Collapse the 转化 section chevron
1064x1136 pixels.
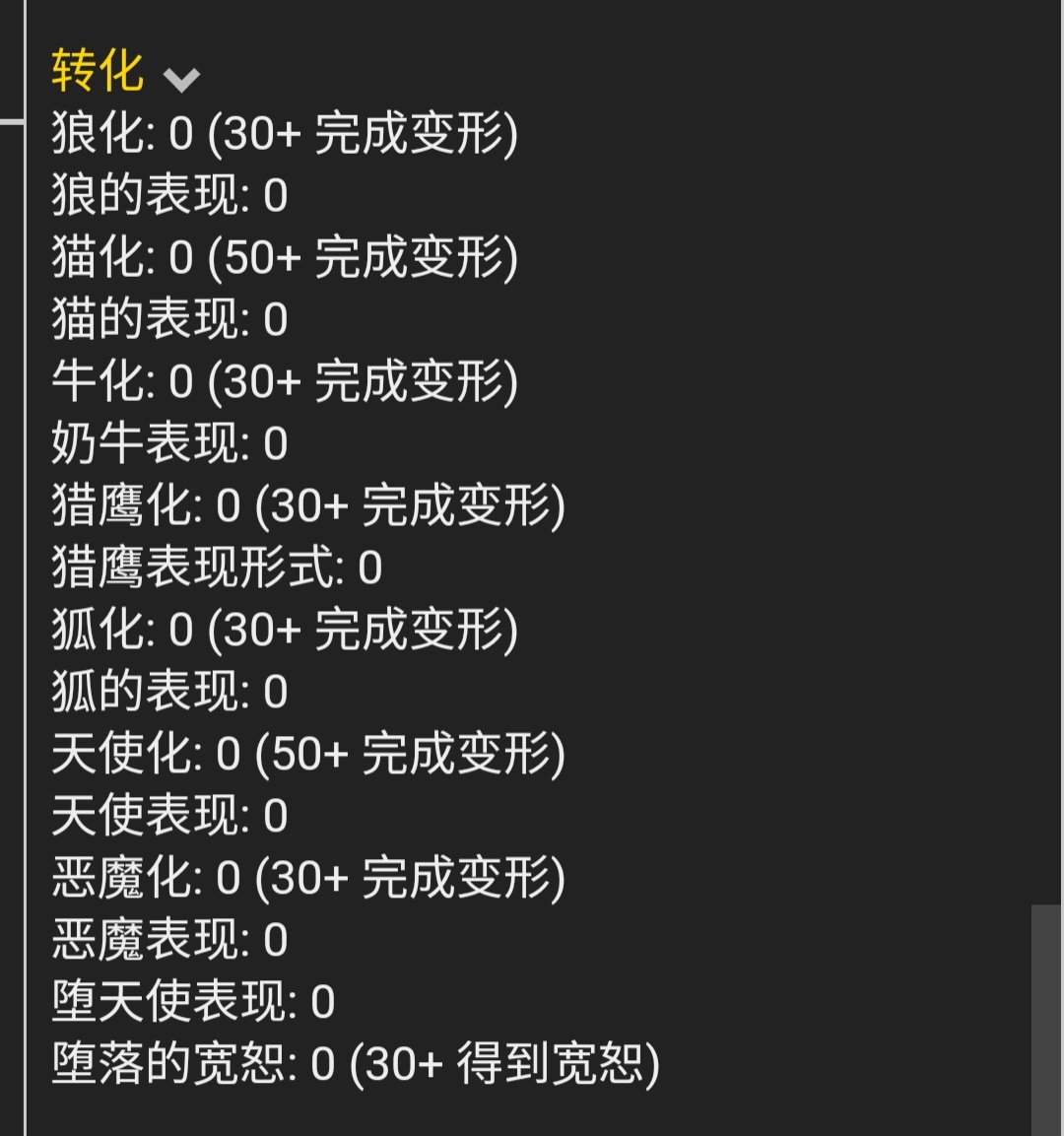point(181,78)
